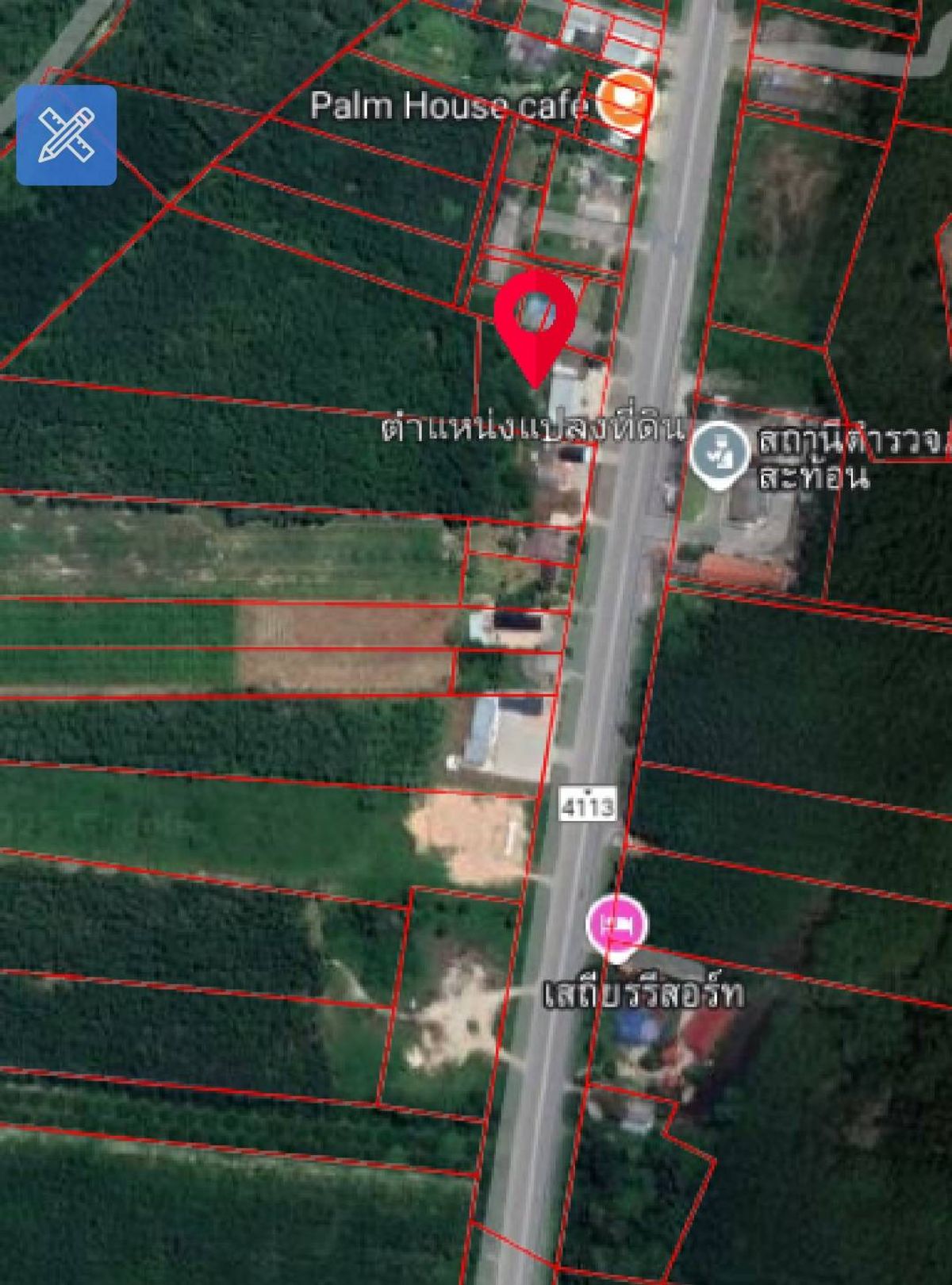
Task: Select the Palm House cafe map marker
Action: pyautogui.click(x=624, y=101)
